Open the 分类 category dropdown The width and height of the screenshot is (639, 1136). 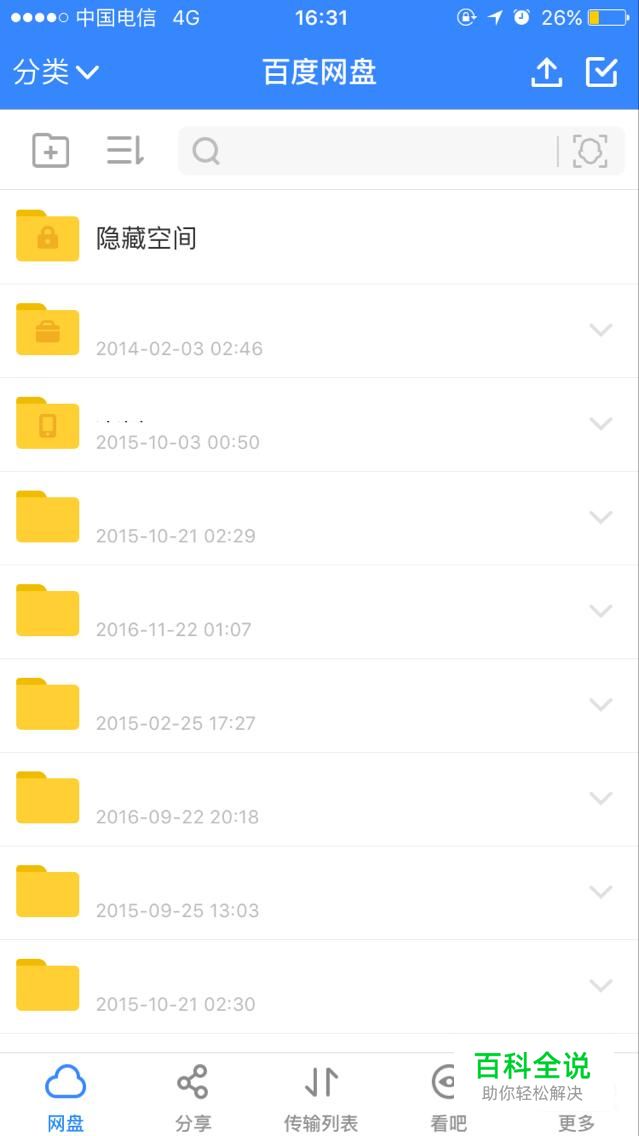point(56,72)
